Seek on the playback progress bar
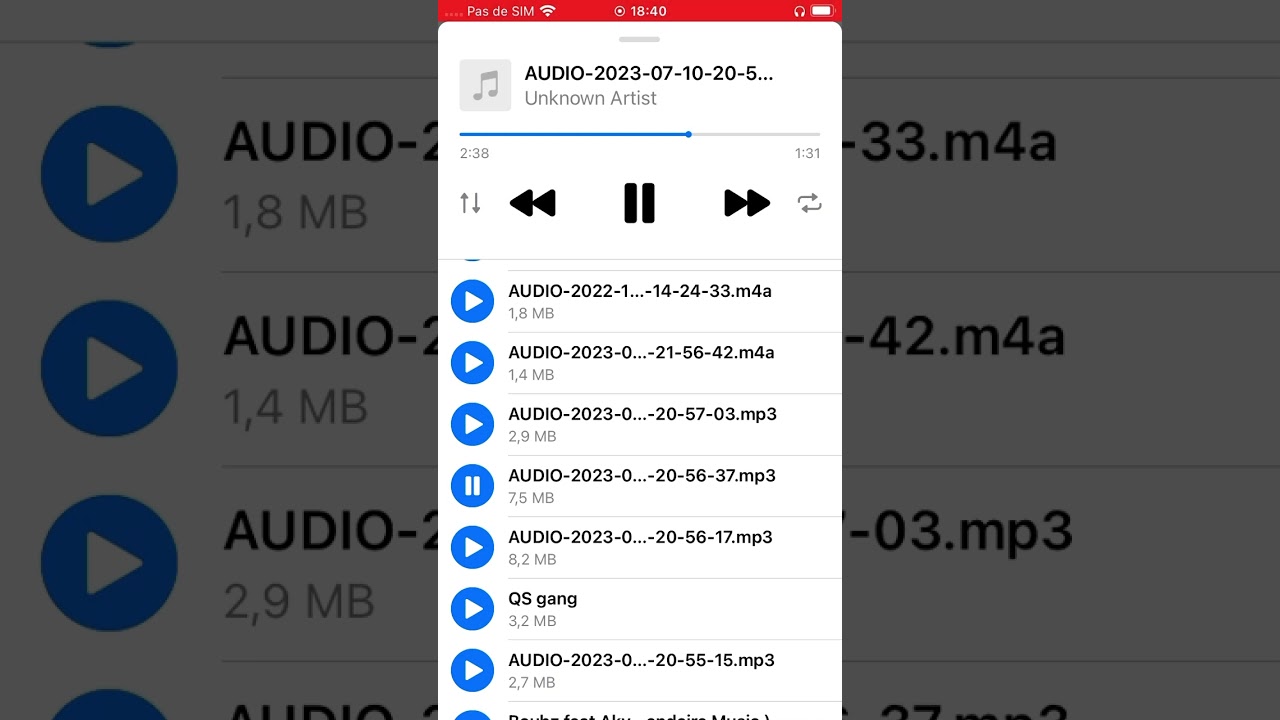This screenshot has width=1280, height=720. (639, 134)
